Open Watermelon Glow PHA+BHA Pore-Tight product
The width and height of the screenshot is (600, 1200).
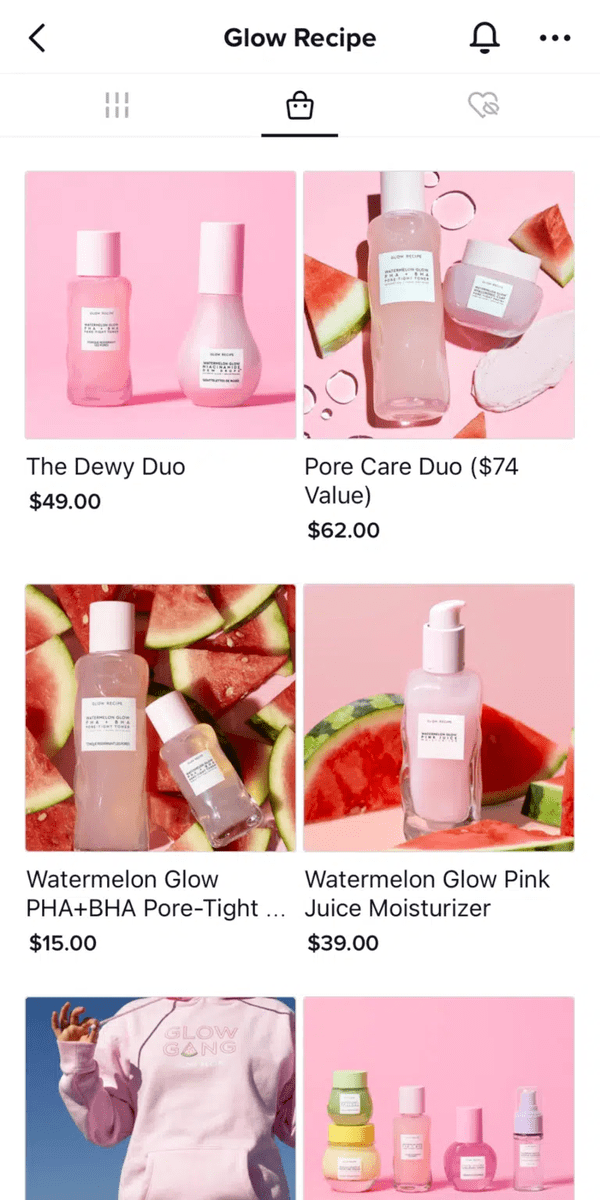pos(160,717)
